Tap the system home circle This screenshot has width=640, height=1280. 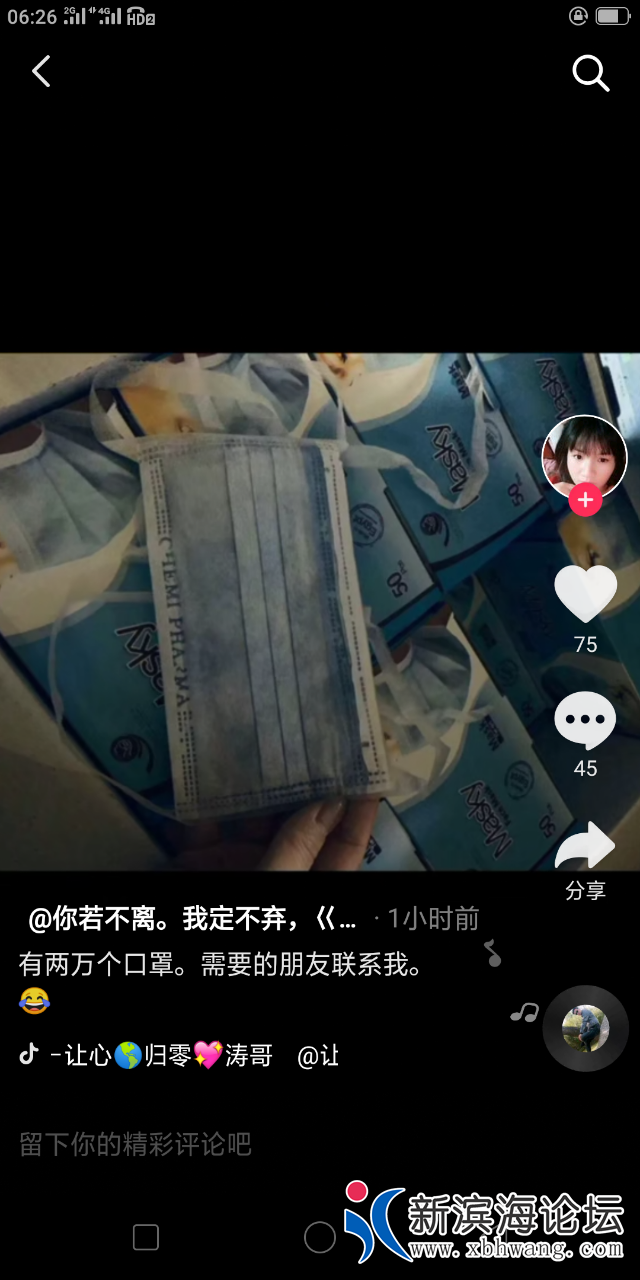[320, 1237]
